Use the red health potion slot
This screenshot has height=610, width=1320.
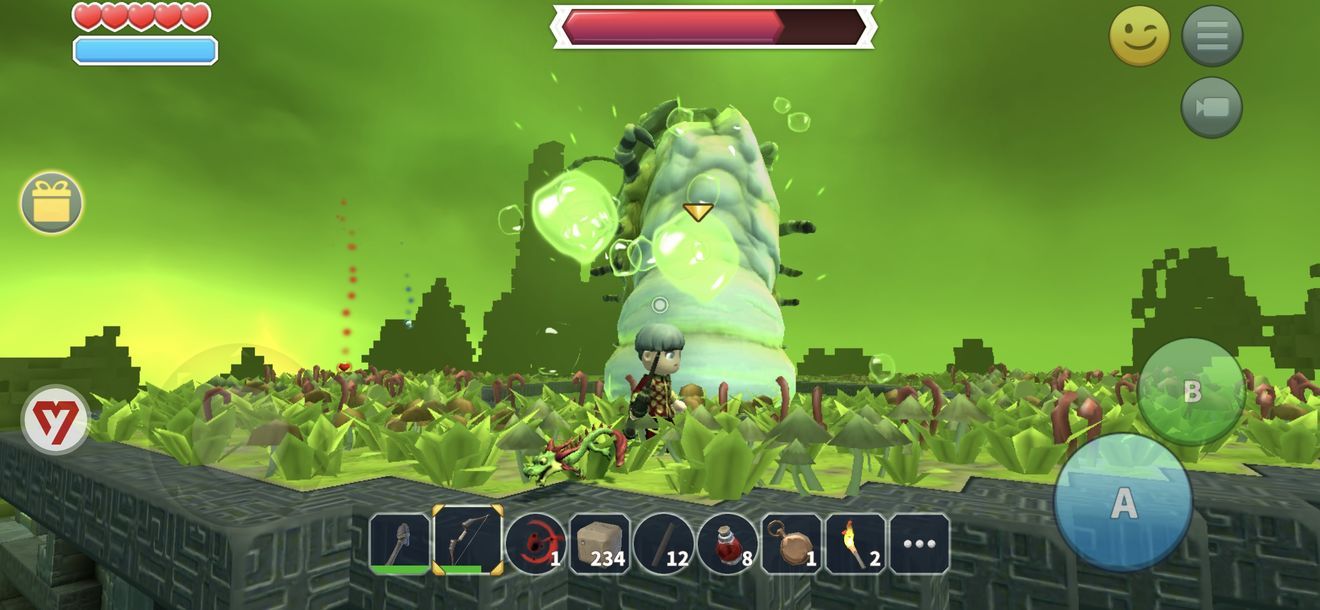tap(728, 543)
